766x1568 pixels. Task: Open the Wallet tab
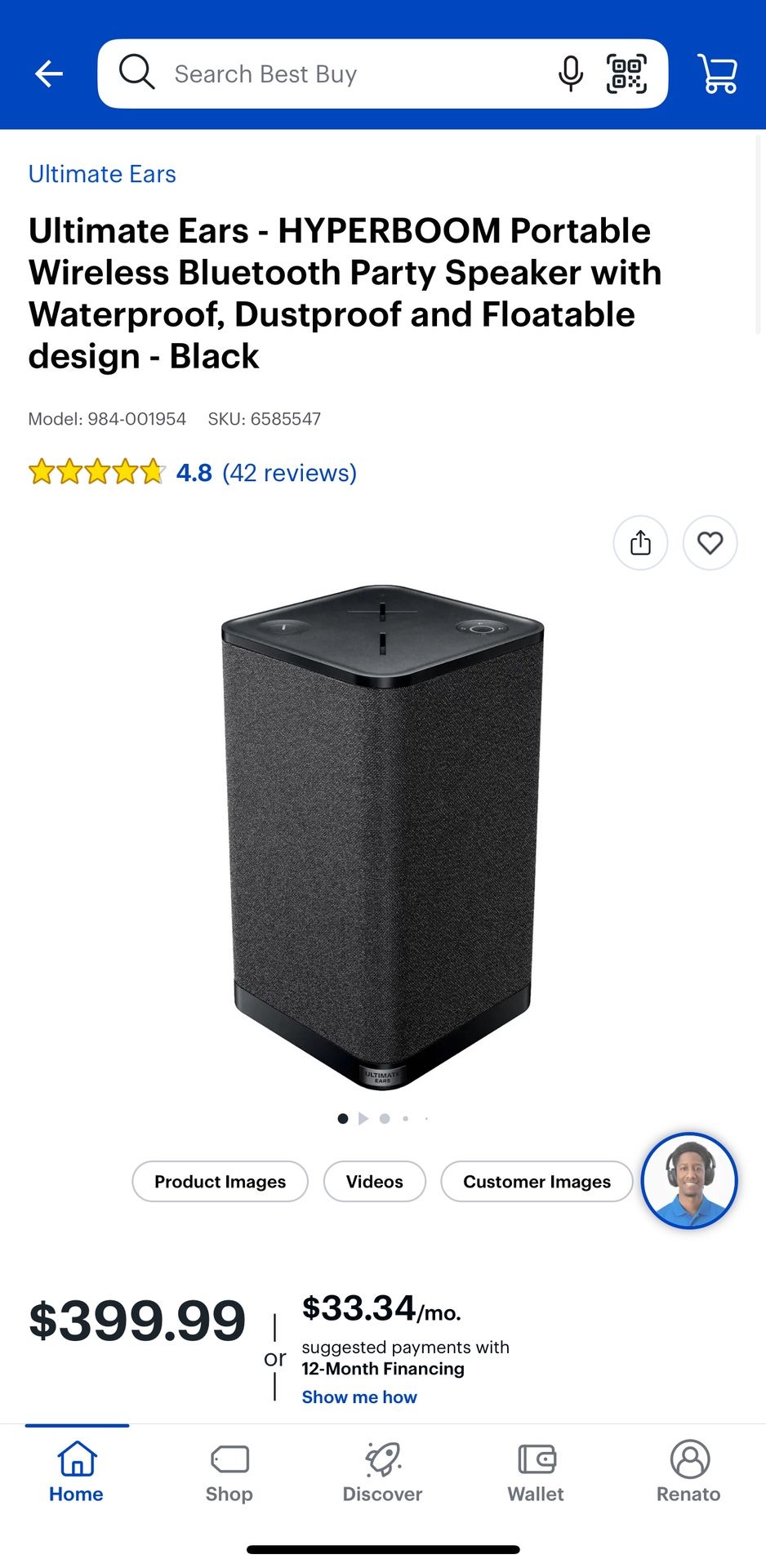tap(536, 1472)
